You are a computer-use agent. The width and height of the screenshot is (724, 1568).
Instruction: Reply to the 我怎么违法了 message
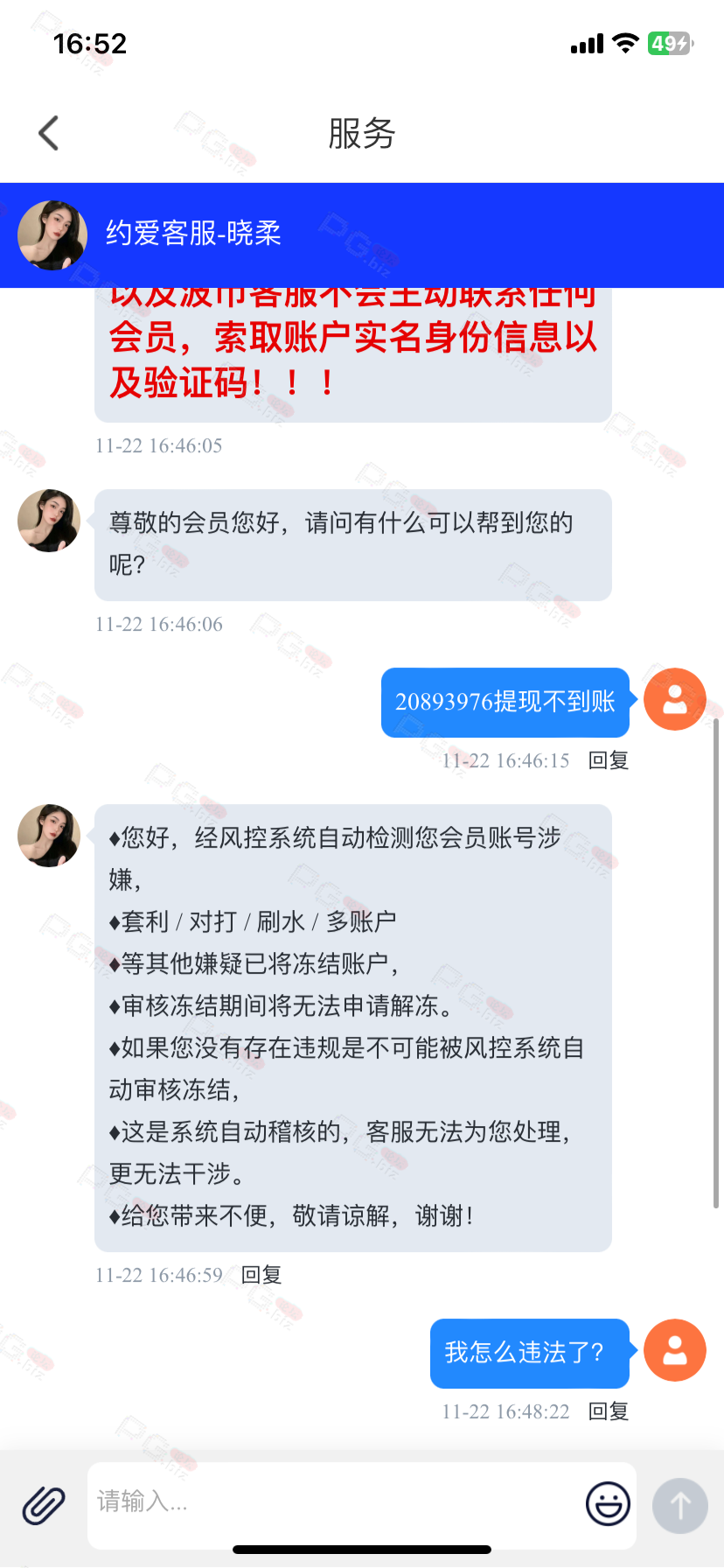click(x=609, y=1411)
